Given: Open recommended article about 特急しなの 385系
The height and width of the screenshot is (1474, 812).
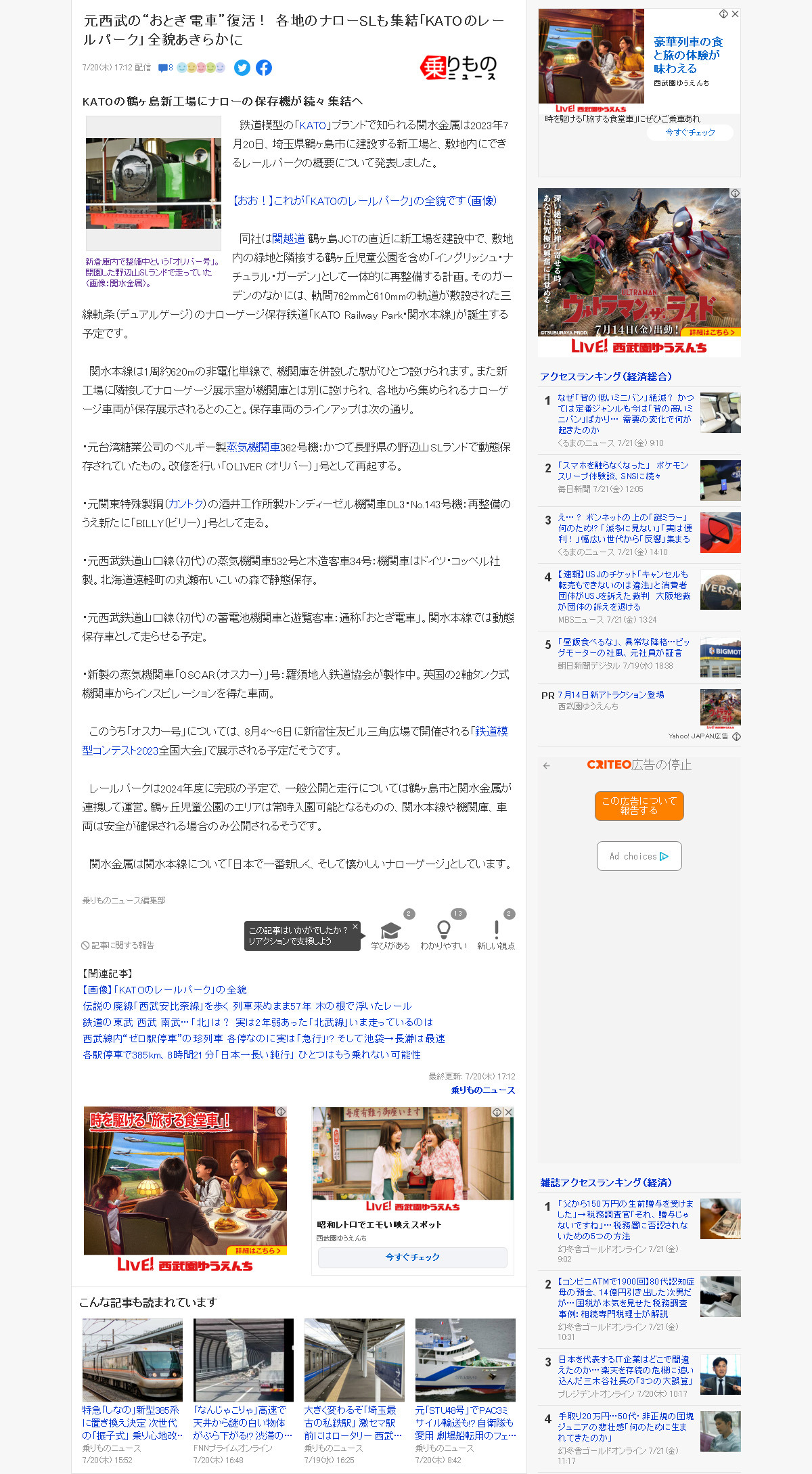Looking at the screenshot, I should coord(133,1423).
